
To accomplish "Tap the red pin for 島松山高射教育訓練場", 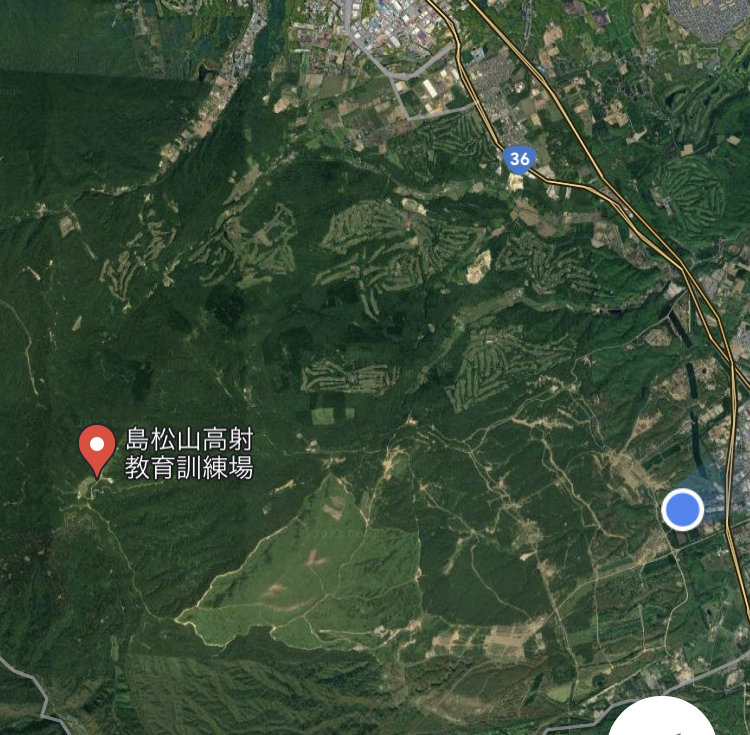I will tap(97, 446).
